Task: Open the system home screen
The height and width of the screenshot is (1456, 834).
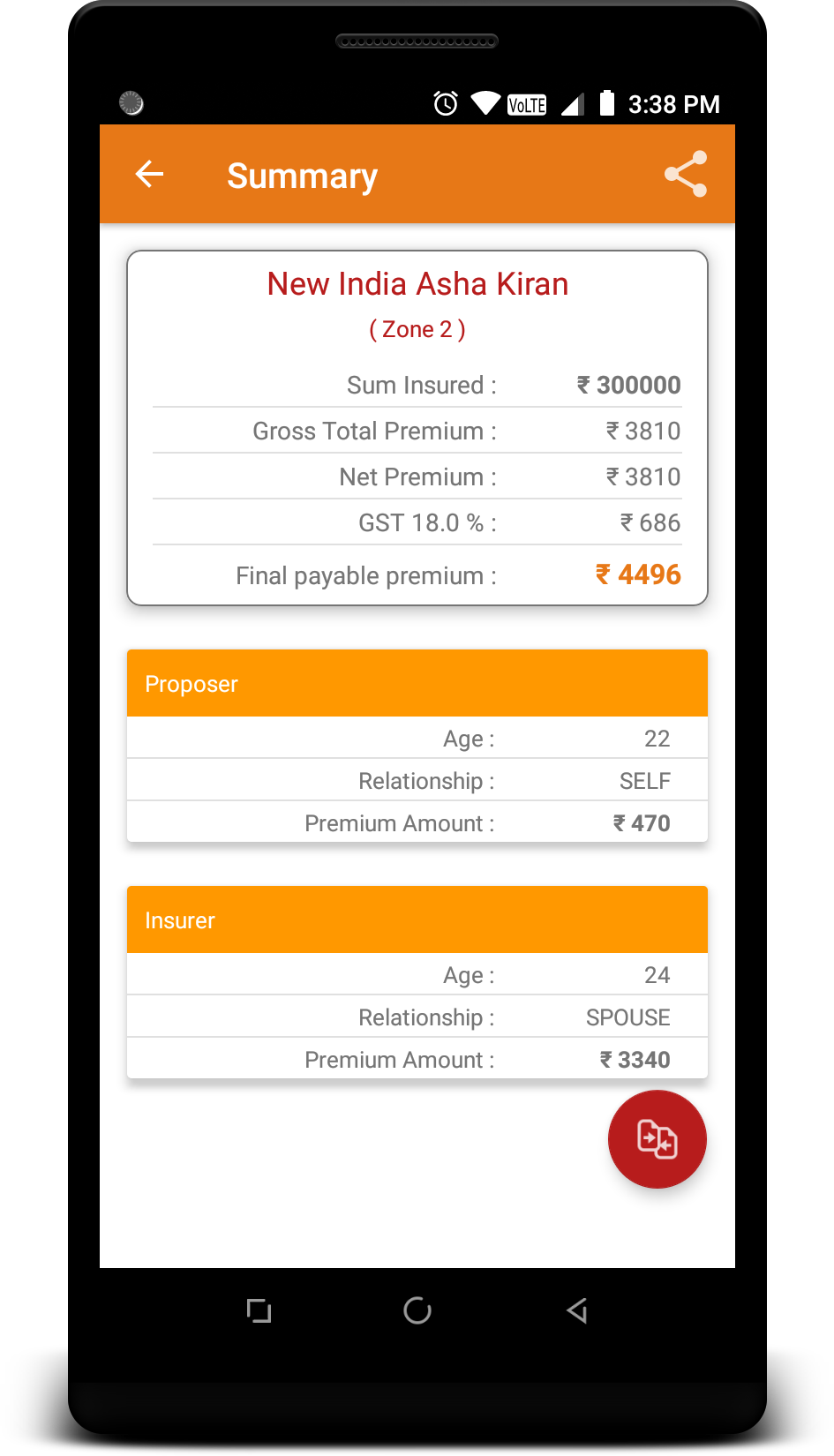Action: click(417, 1310)
